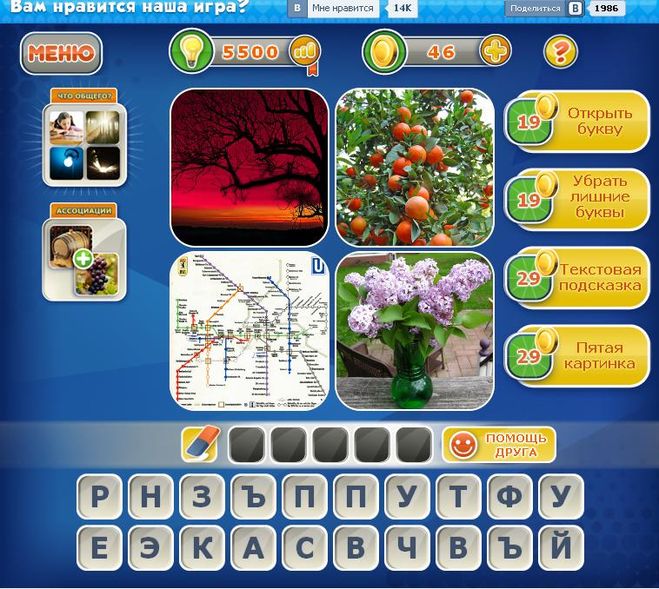Reveal Пятая картинка for 29 coins

pos(575,356)
